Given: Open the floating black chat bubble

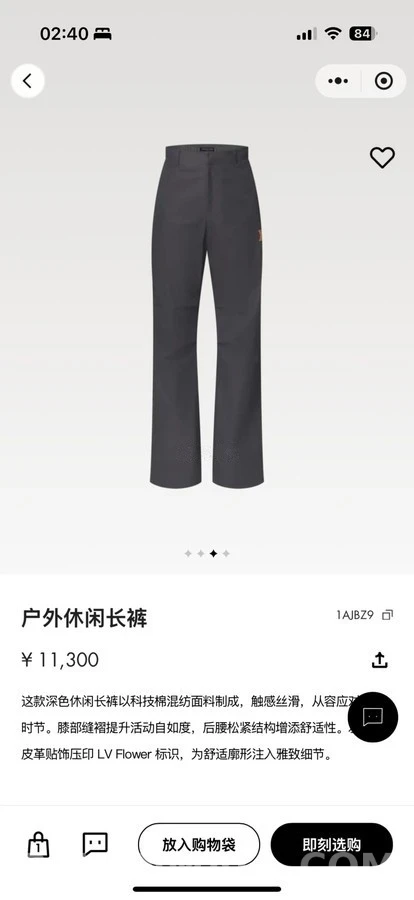Looking at the screenshot, I should pos(373,717).
